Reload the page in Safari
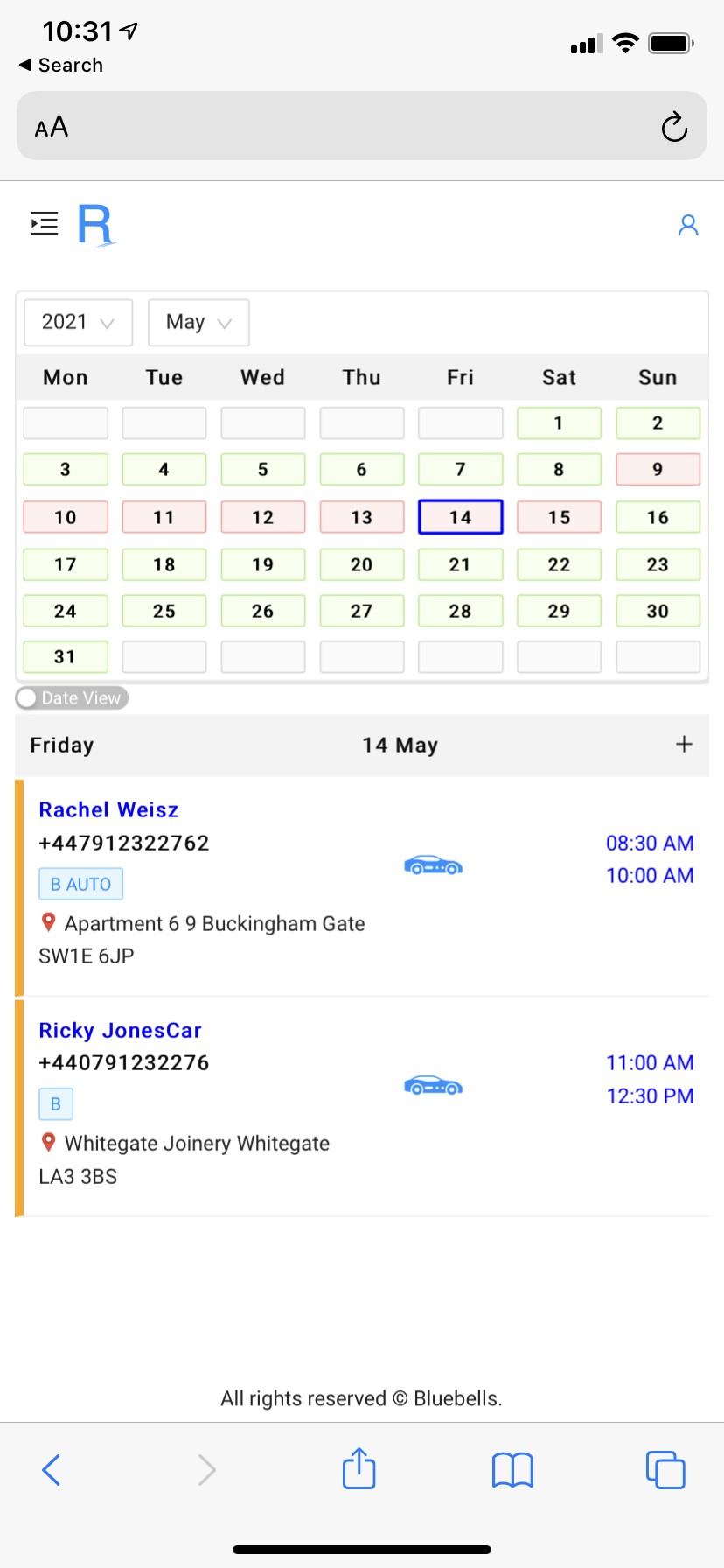This screenshot has height=1568, width=724. point(674,127)
